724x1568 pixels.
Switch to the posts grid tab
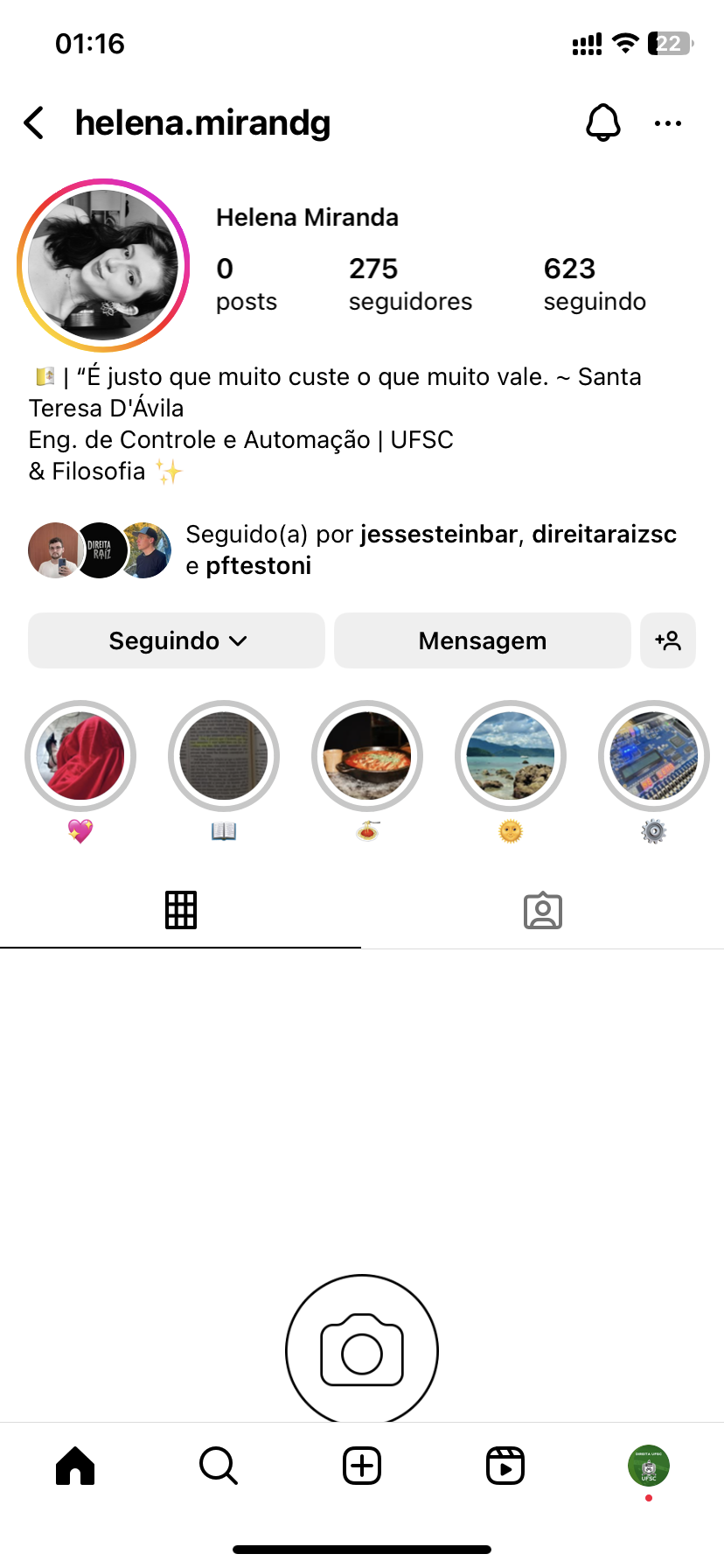[181, 910]
